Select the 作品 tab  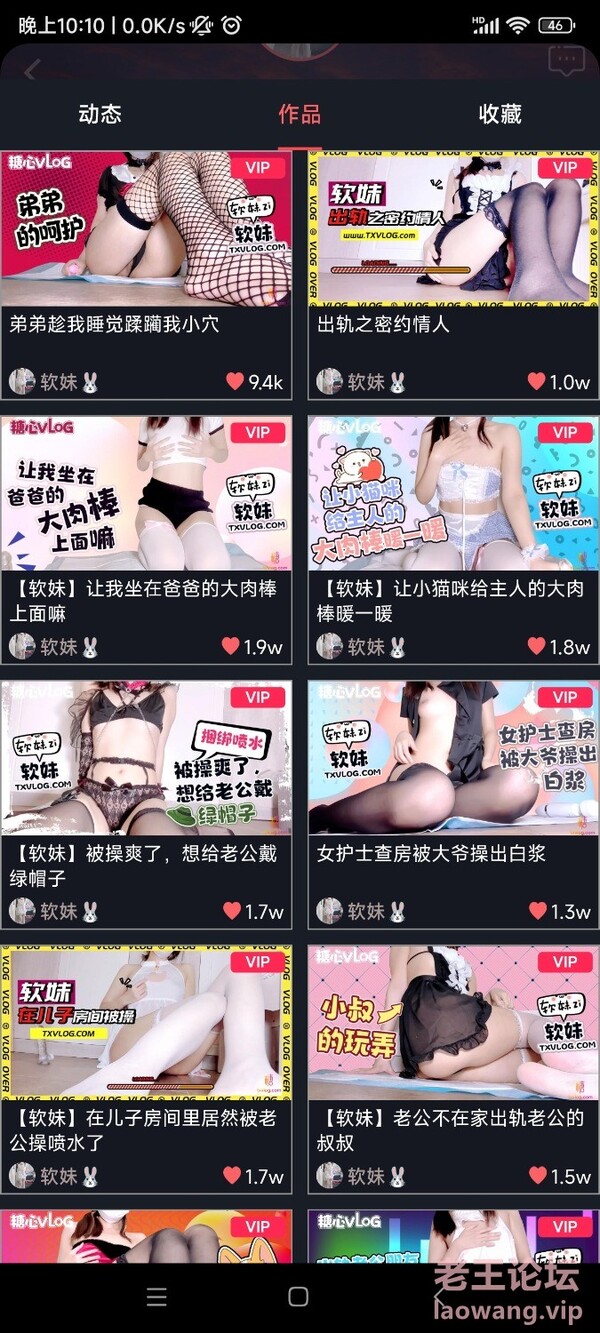[x=299, y=114]
